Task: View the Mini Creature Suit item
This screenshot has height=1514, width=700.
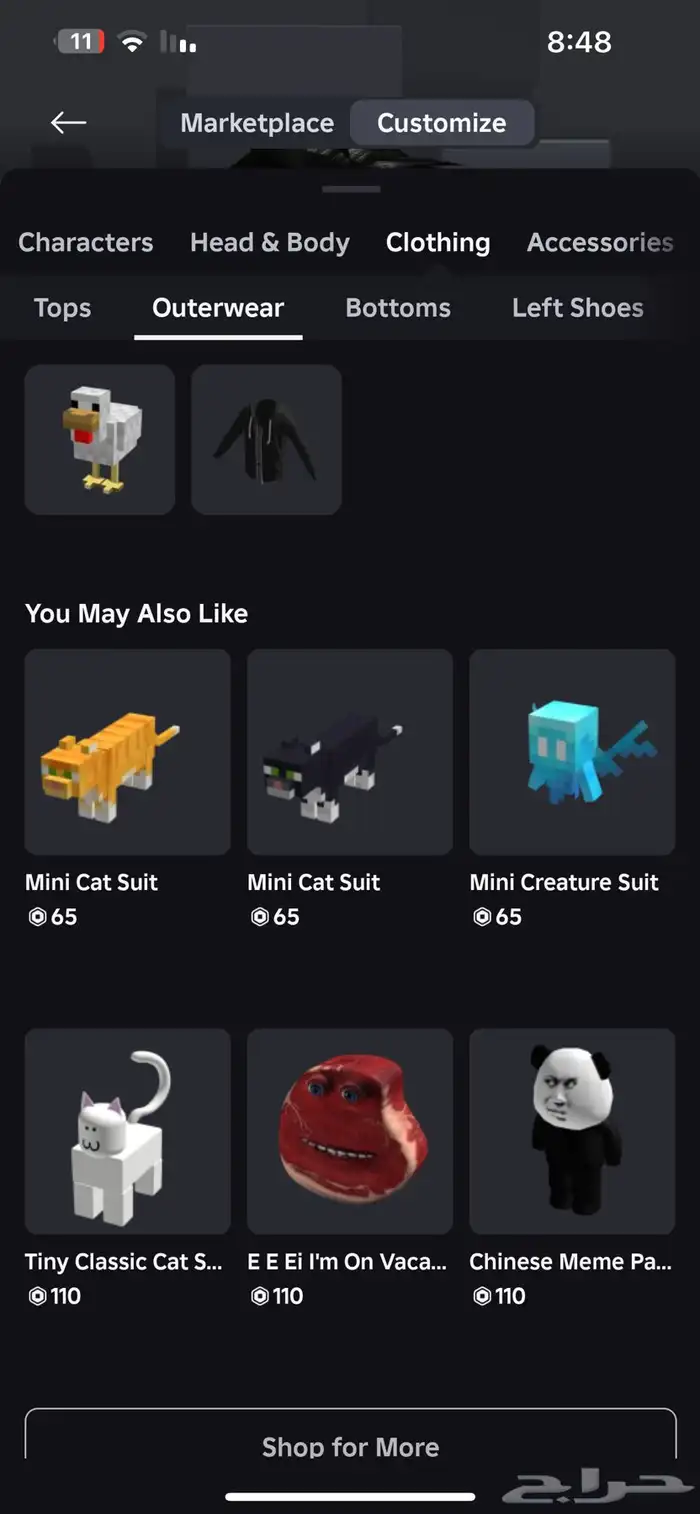Action: click(572, 752)
